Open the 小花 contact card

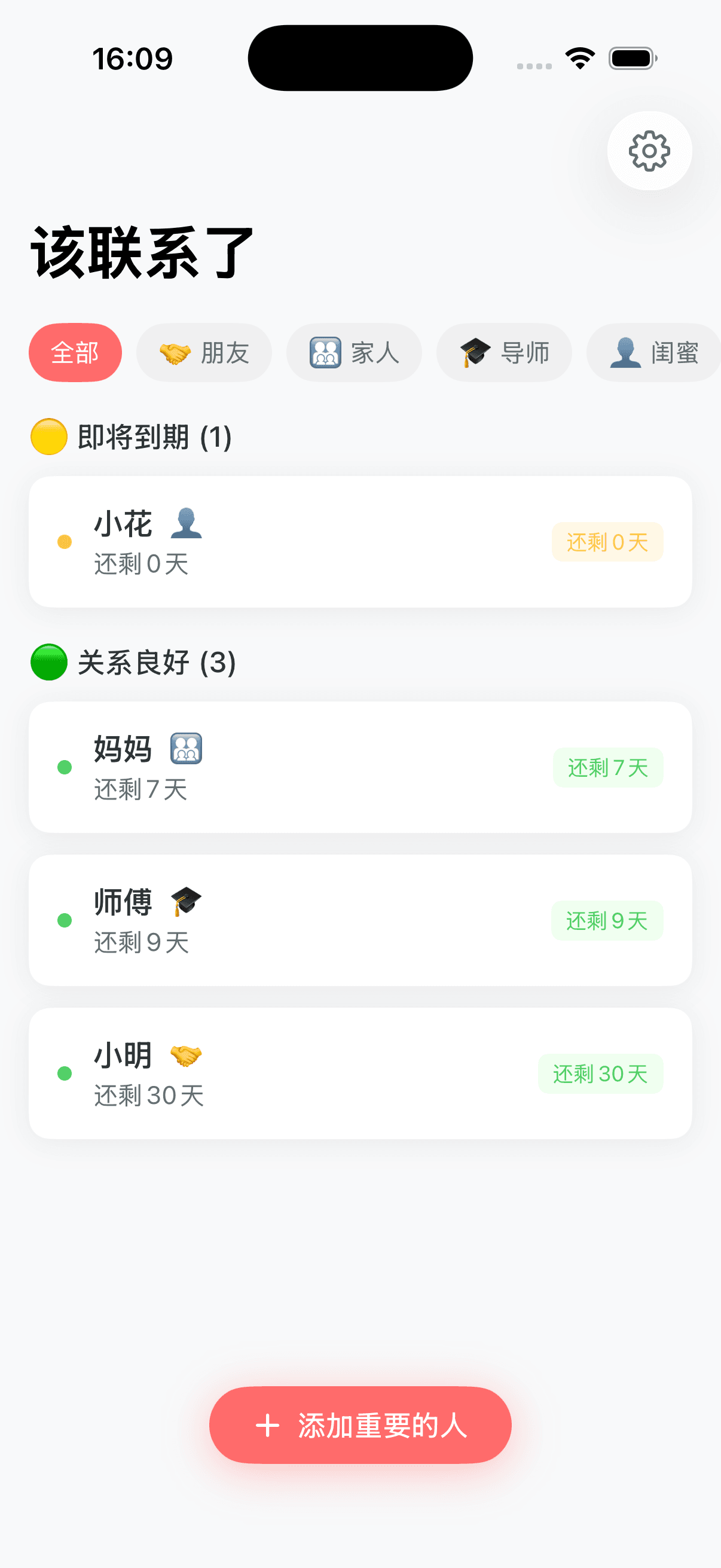click(360, 541)
